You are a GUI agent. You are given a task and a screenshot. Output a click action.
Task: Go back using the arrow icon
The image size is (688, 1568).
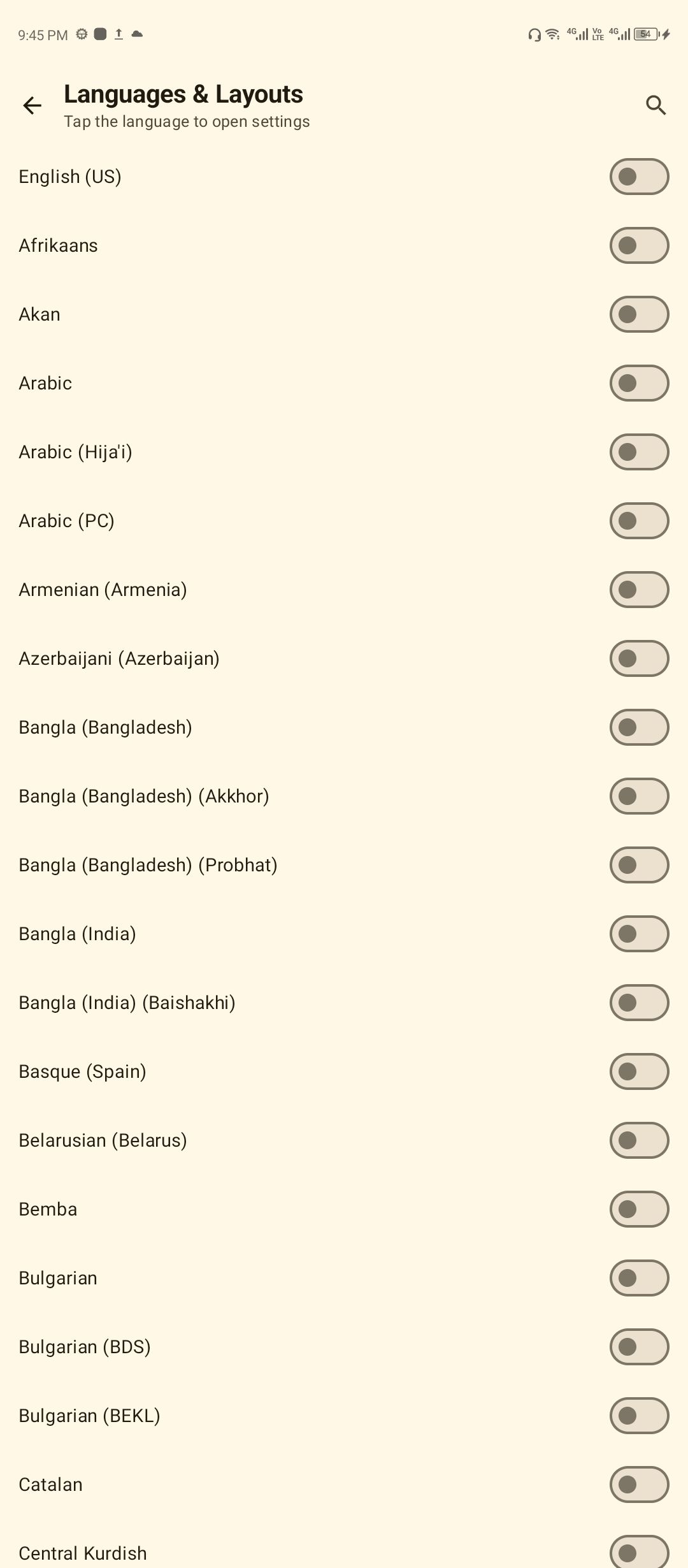(32, 105)
